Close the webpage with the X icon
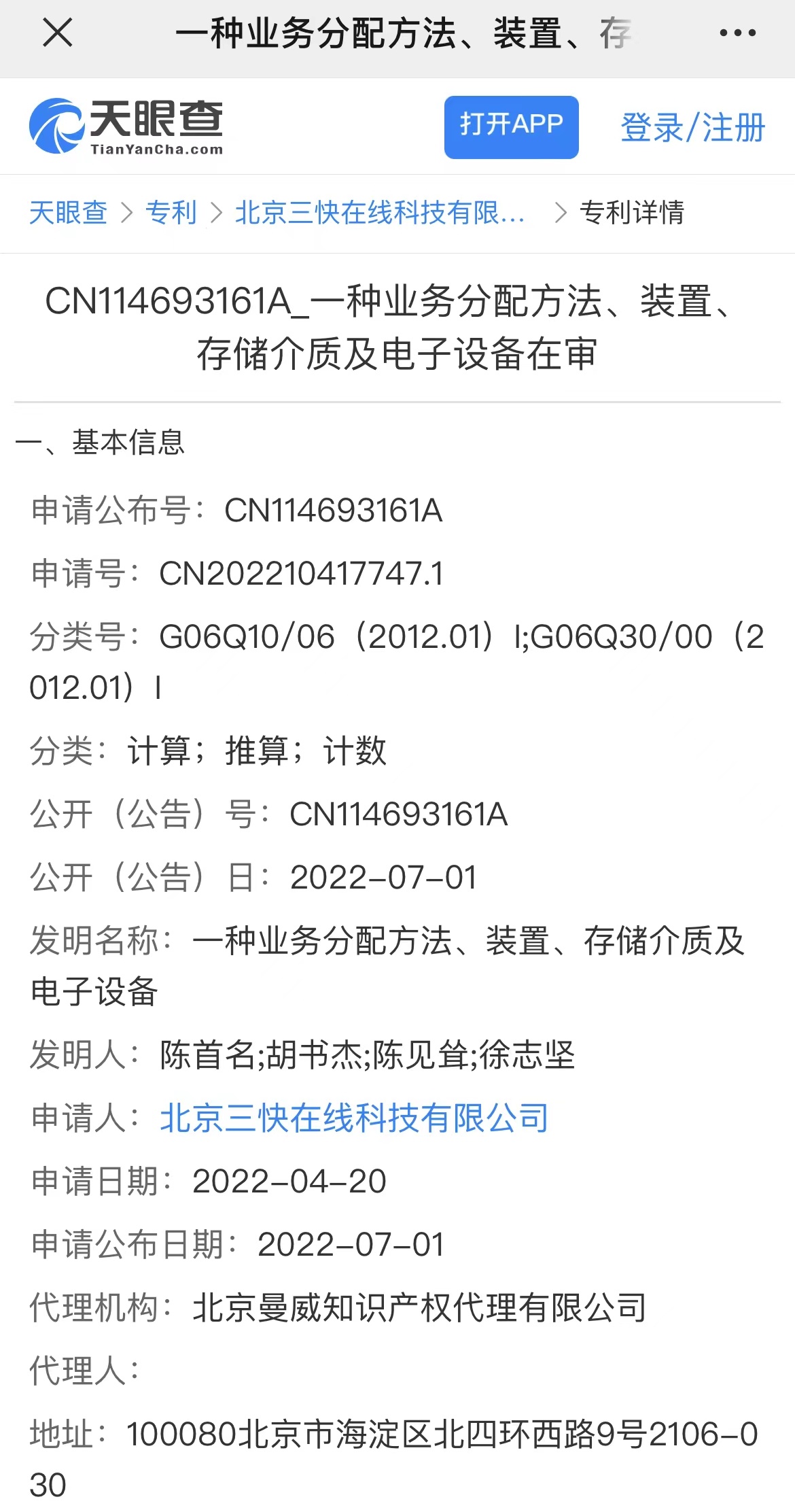 [57, 33]
